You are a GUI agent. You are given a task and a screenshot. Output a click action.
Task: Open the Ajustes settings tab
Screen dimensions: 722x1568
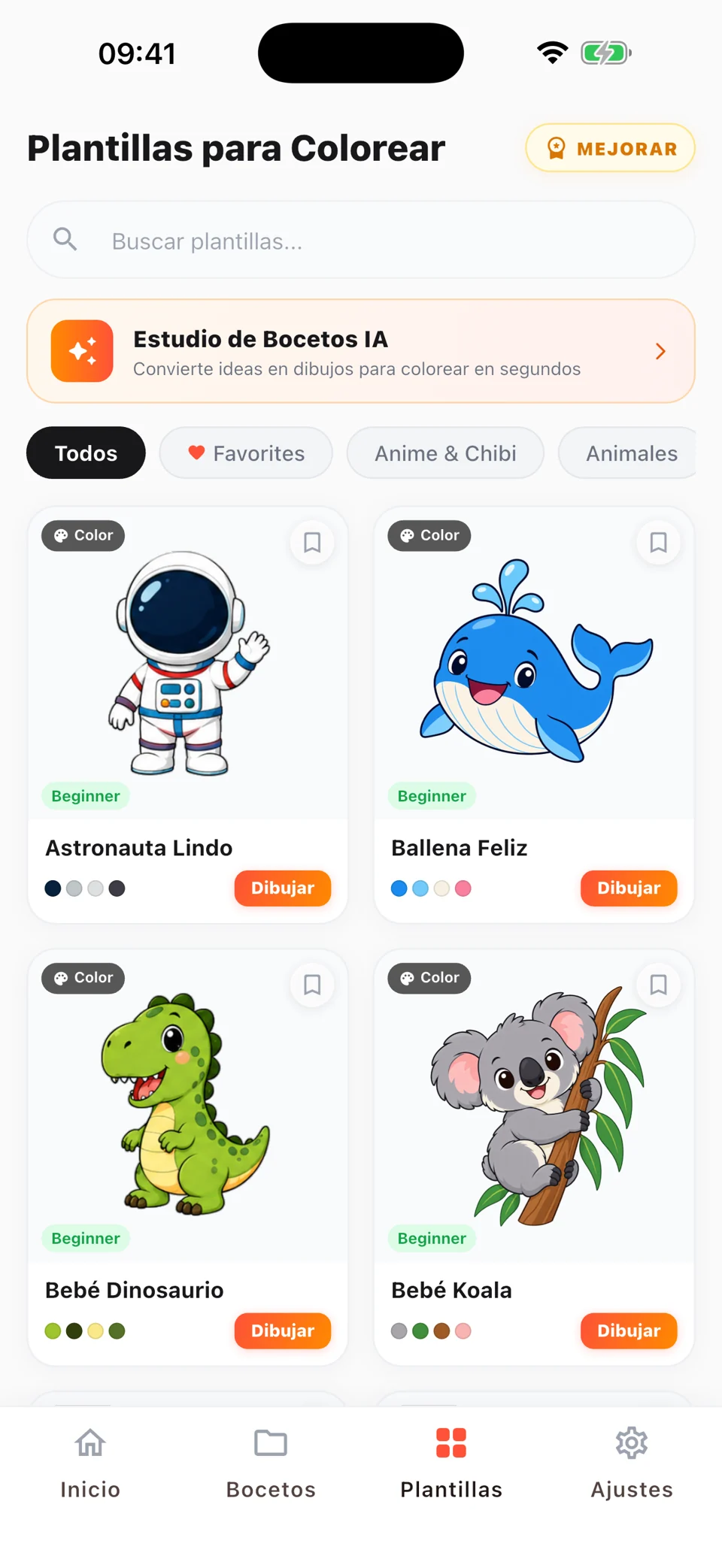point(632,1463)
